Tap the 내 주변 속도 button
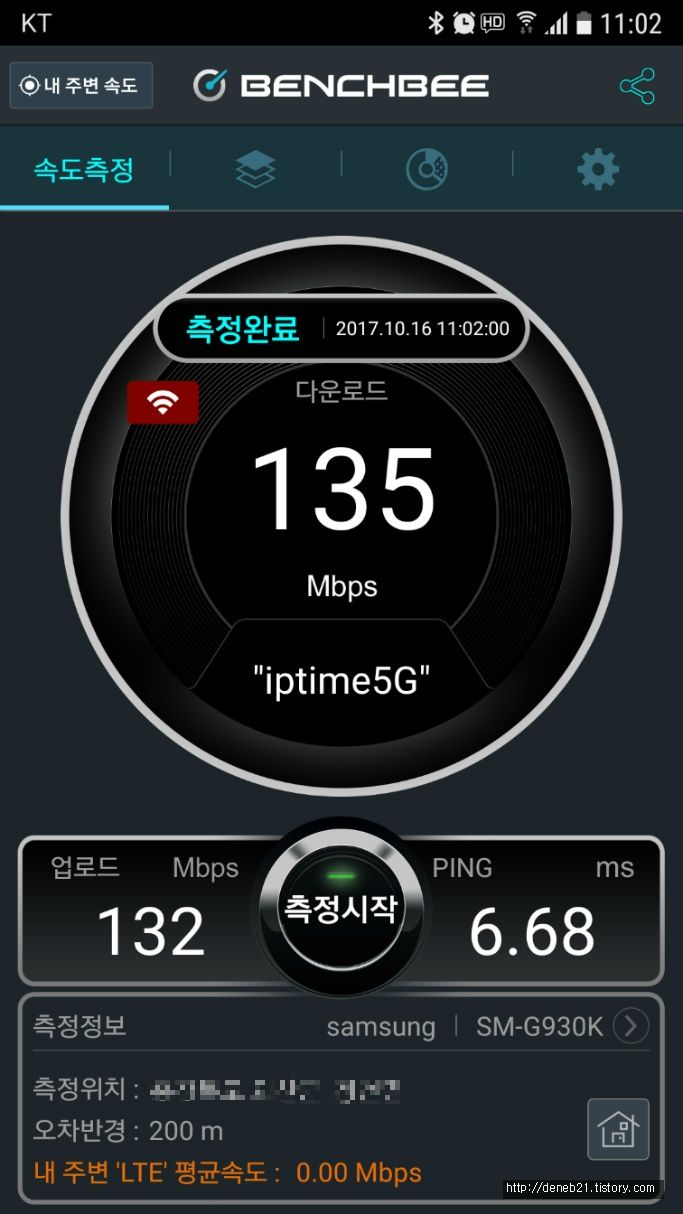 [x=81, y=86]
